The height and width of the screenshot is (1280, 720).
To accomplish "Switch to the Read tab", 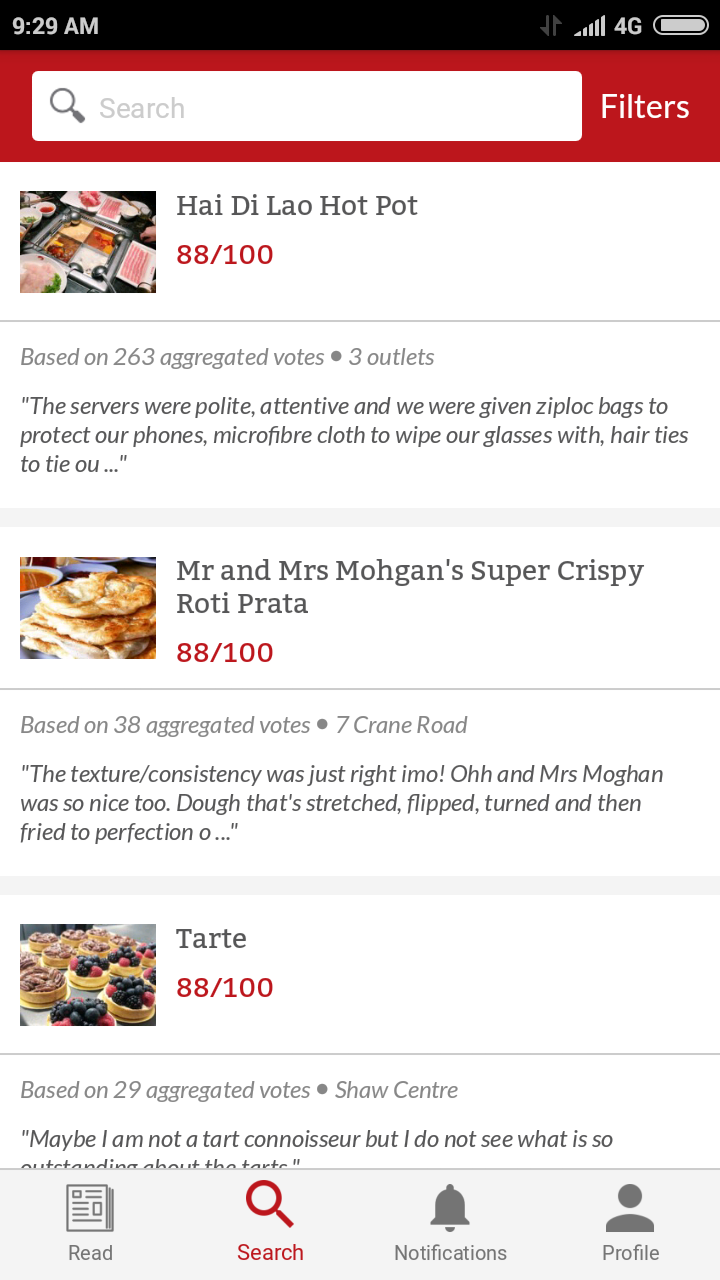I will point(90,1224).
